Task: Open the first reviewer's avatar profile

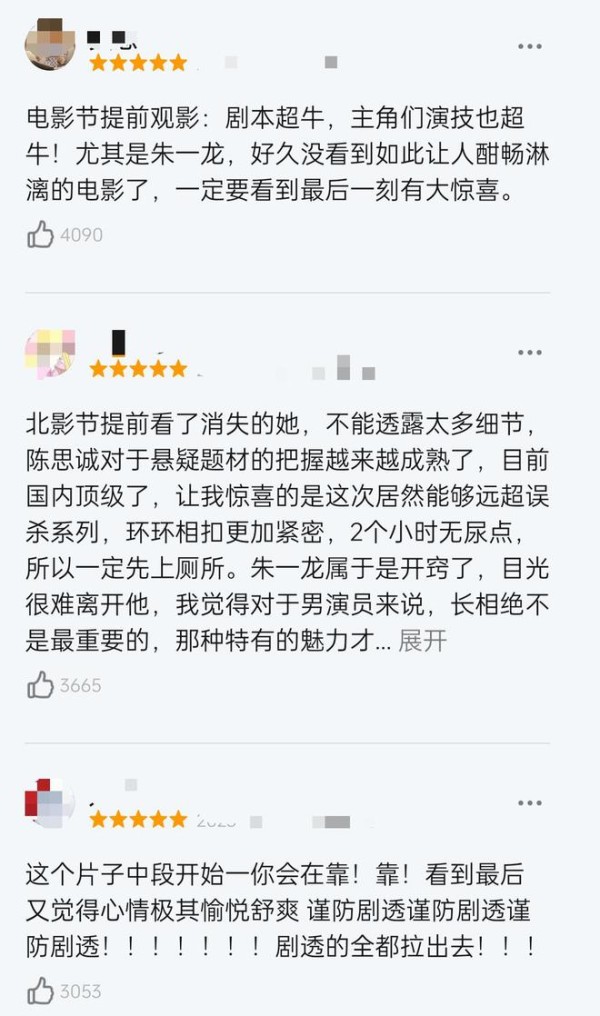Action: tap(50, 46)
